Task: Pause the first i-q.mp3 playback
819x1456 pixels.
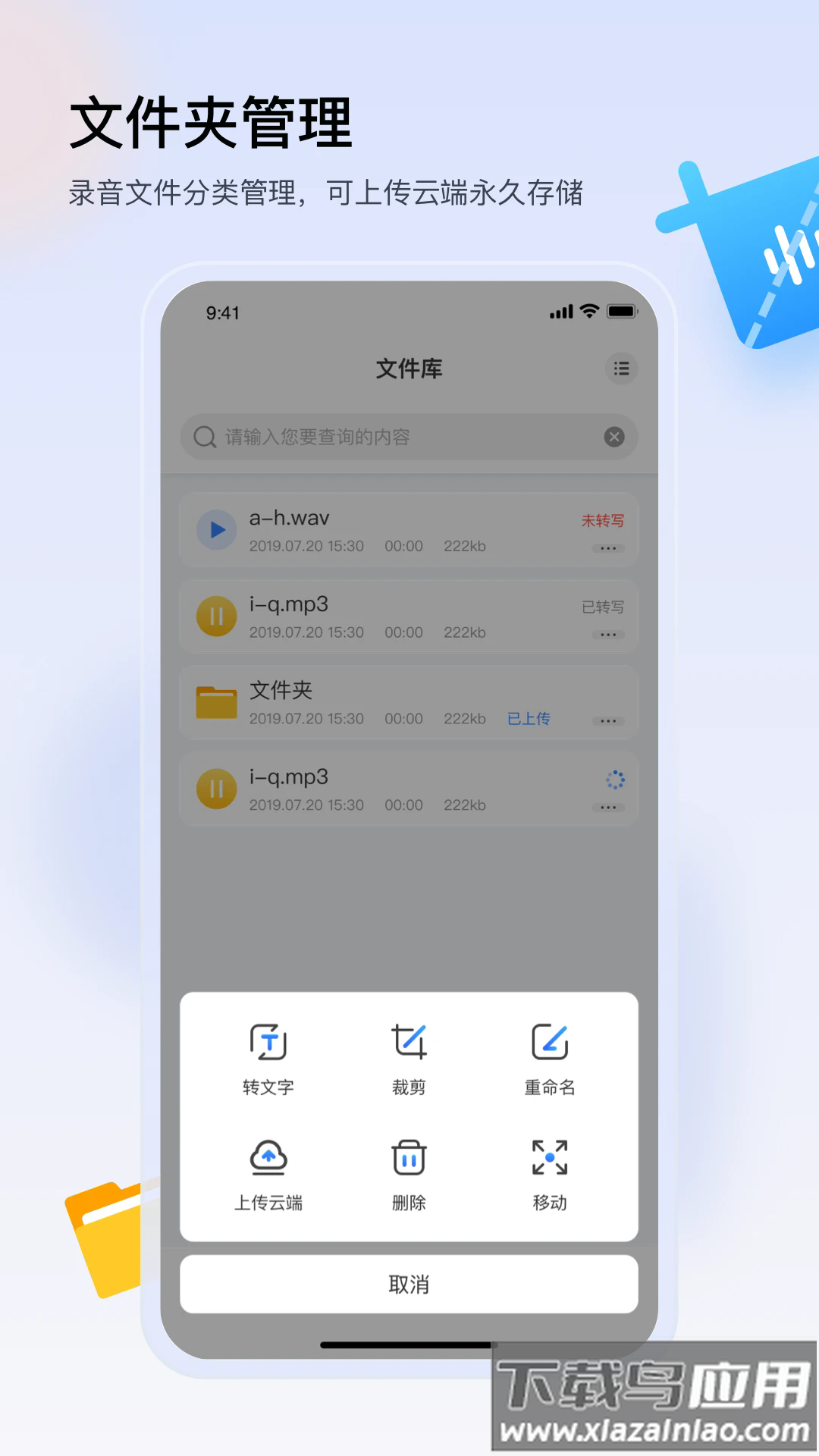Action: click(216, 617)
